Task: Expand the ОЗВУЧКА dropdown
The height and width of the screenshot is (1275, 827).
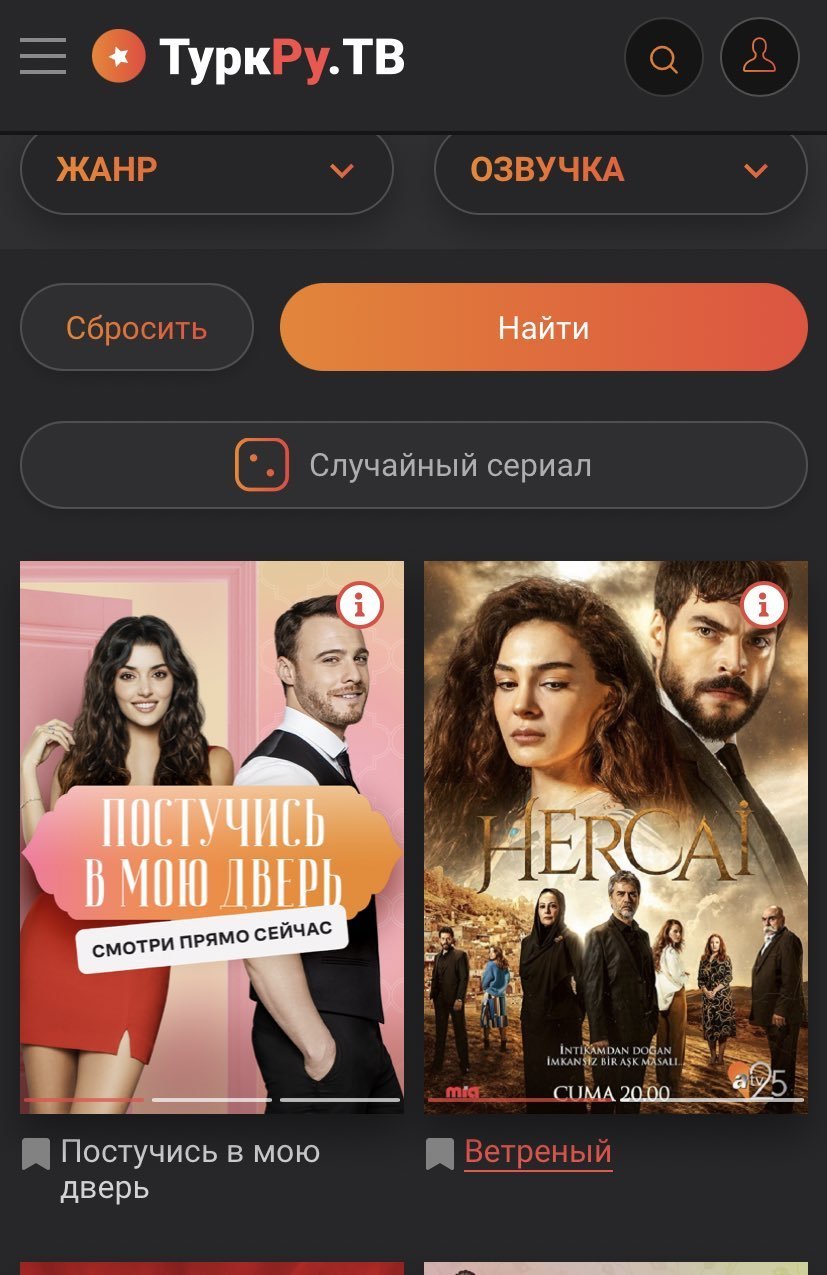Action: click(x=620, y=170)
